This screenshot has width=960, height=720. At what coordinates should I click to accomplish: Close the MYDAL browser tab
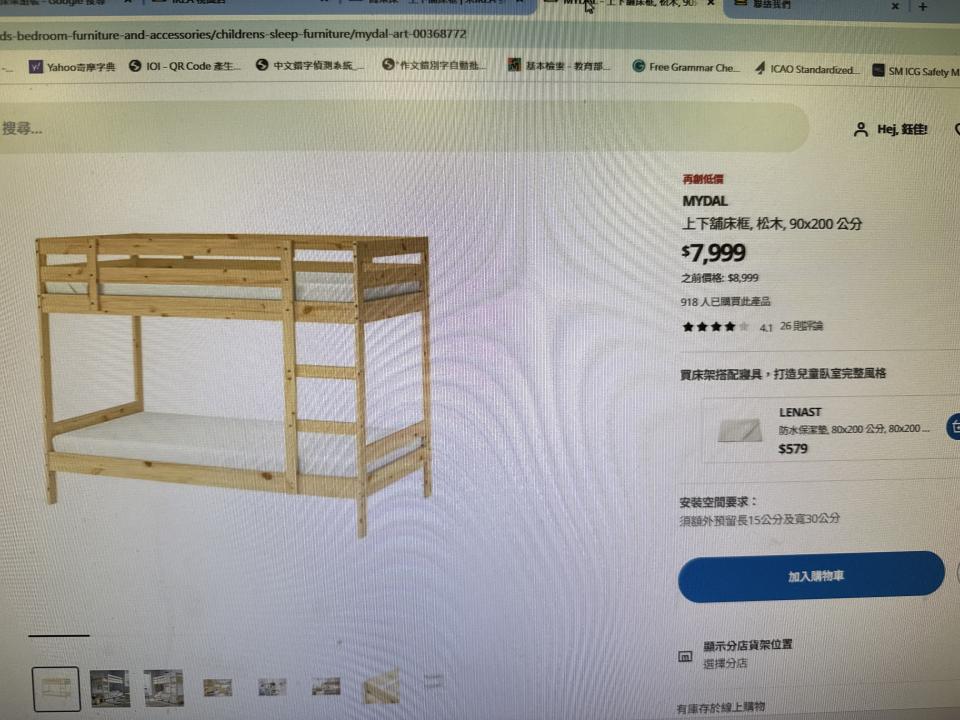coord(711,4)
